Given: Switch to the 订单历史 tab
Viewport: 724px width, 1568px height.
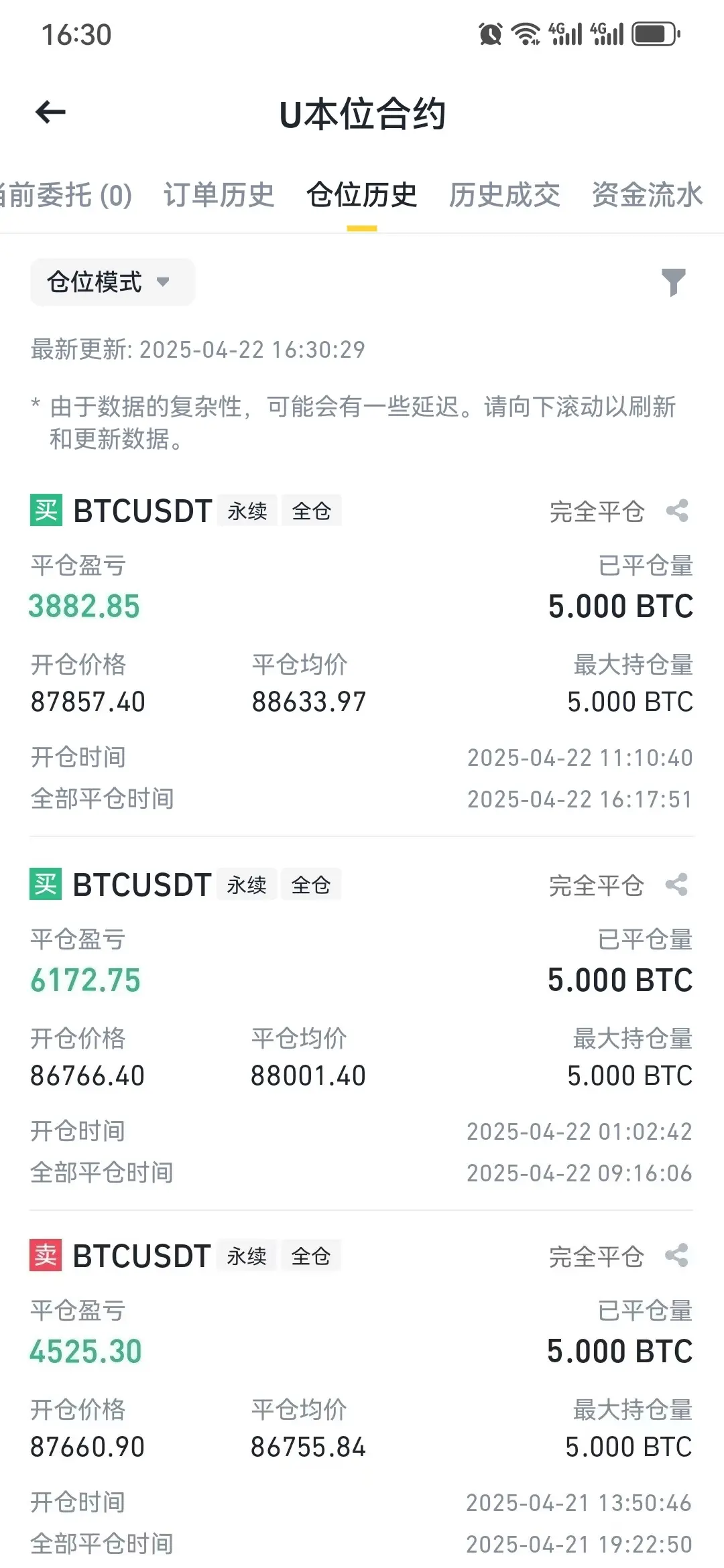Looking at the screenshot, I should click(219, 196).
